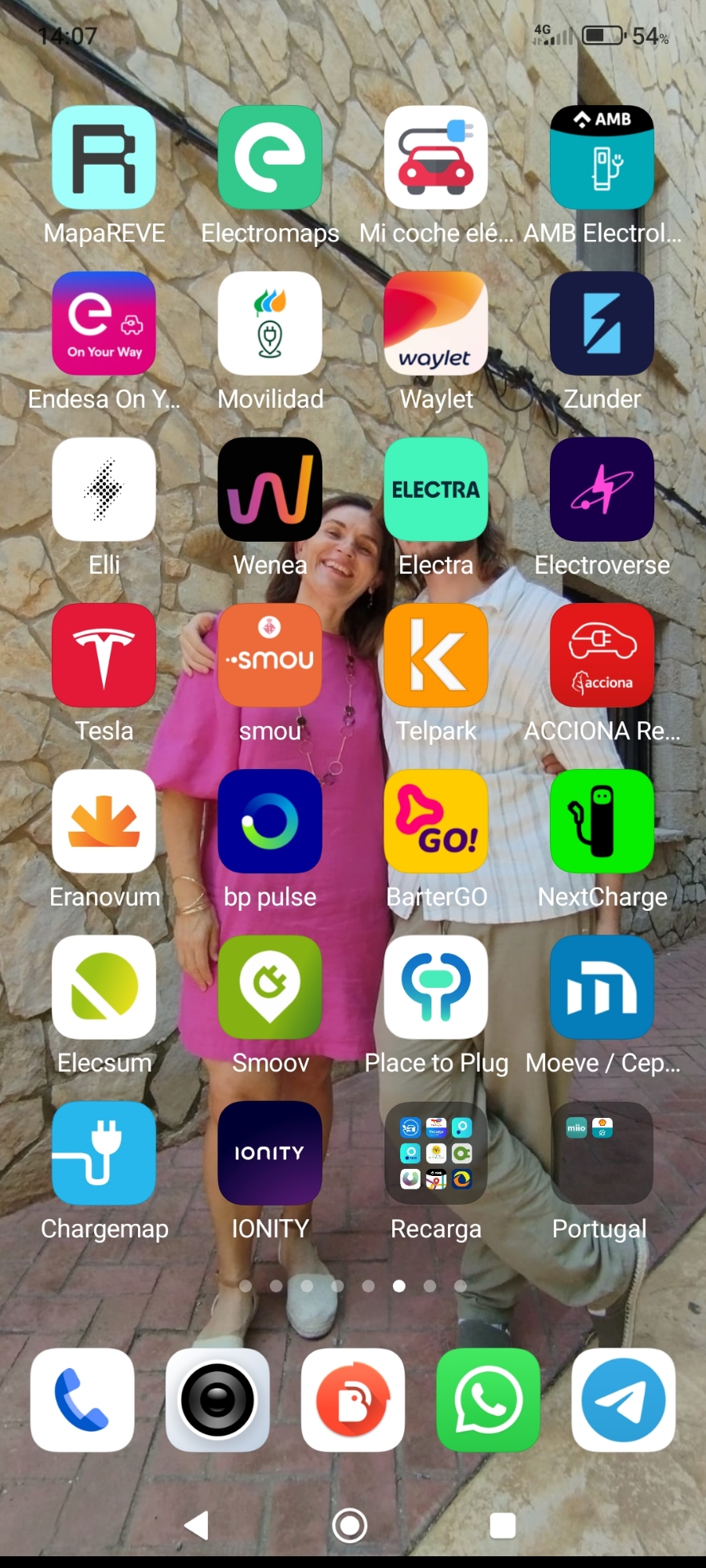Open Telpark

coord(435,655)
